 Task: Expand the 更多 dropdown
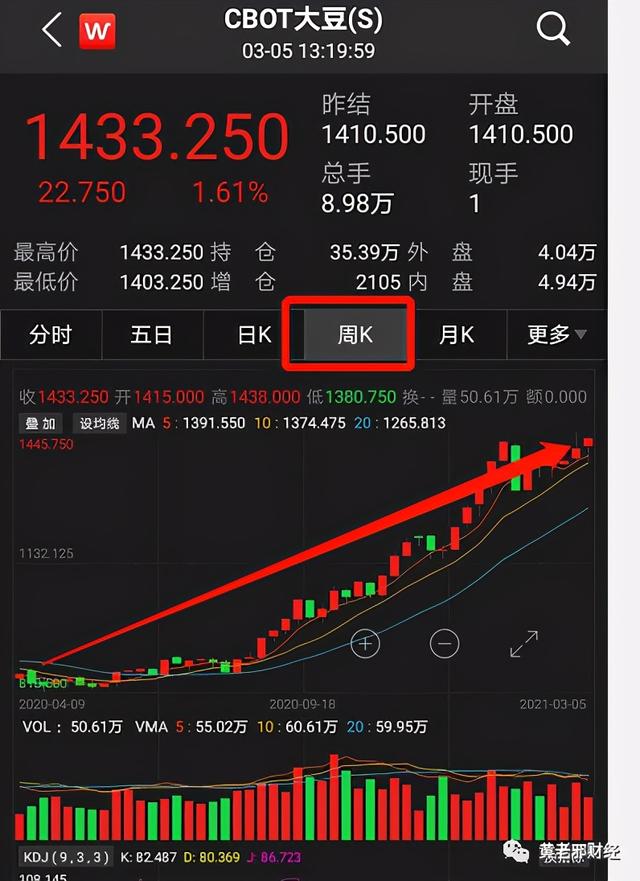coord(557,335)
